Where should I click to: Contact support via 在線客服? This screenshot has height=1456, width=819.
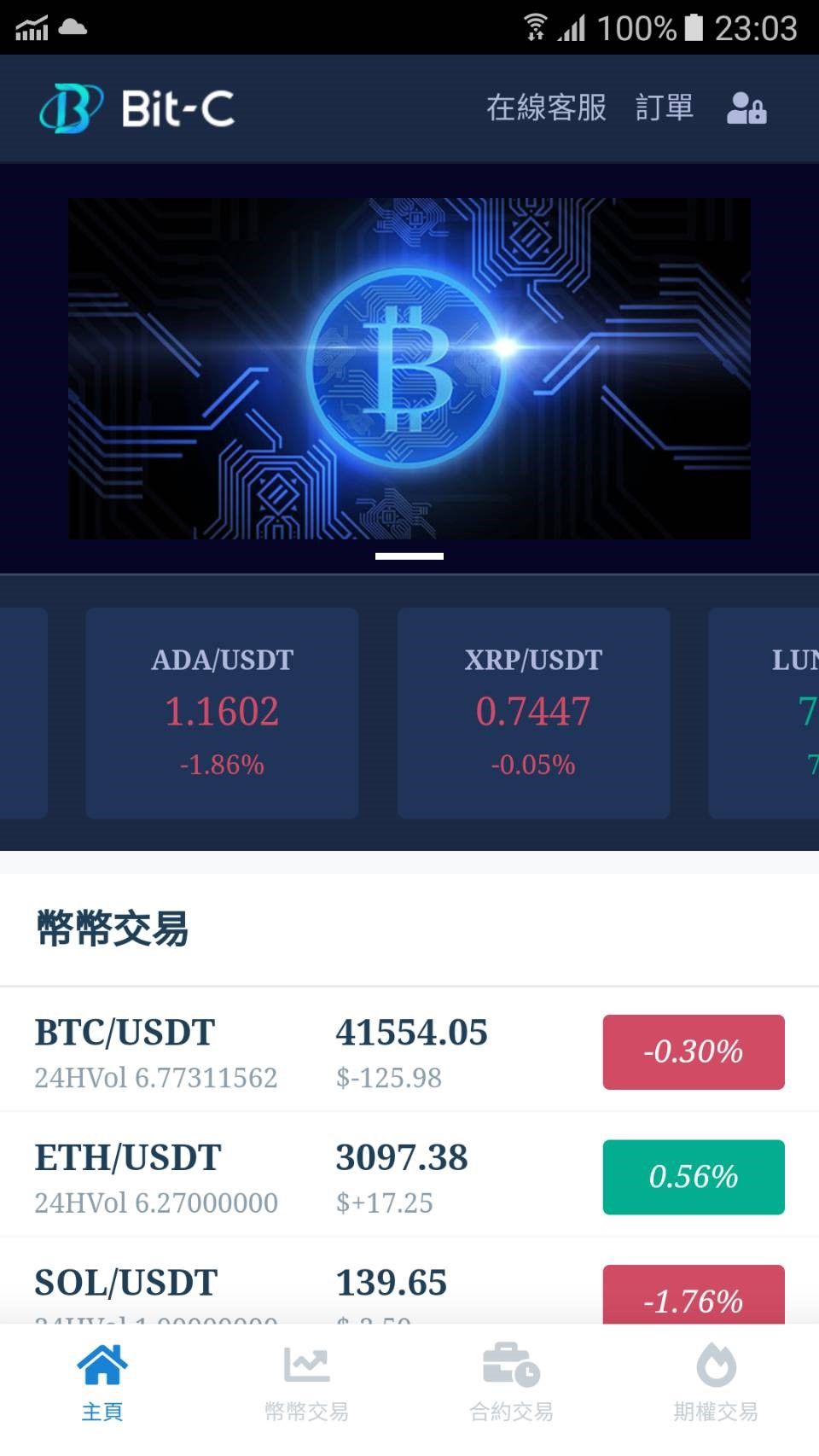coord(547,108)
